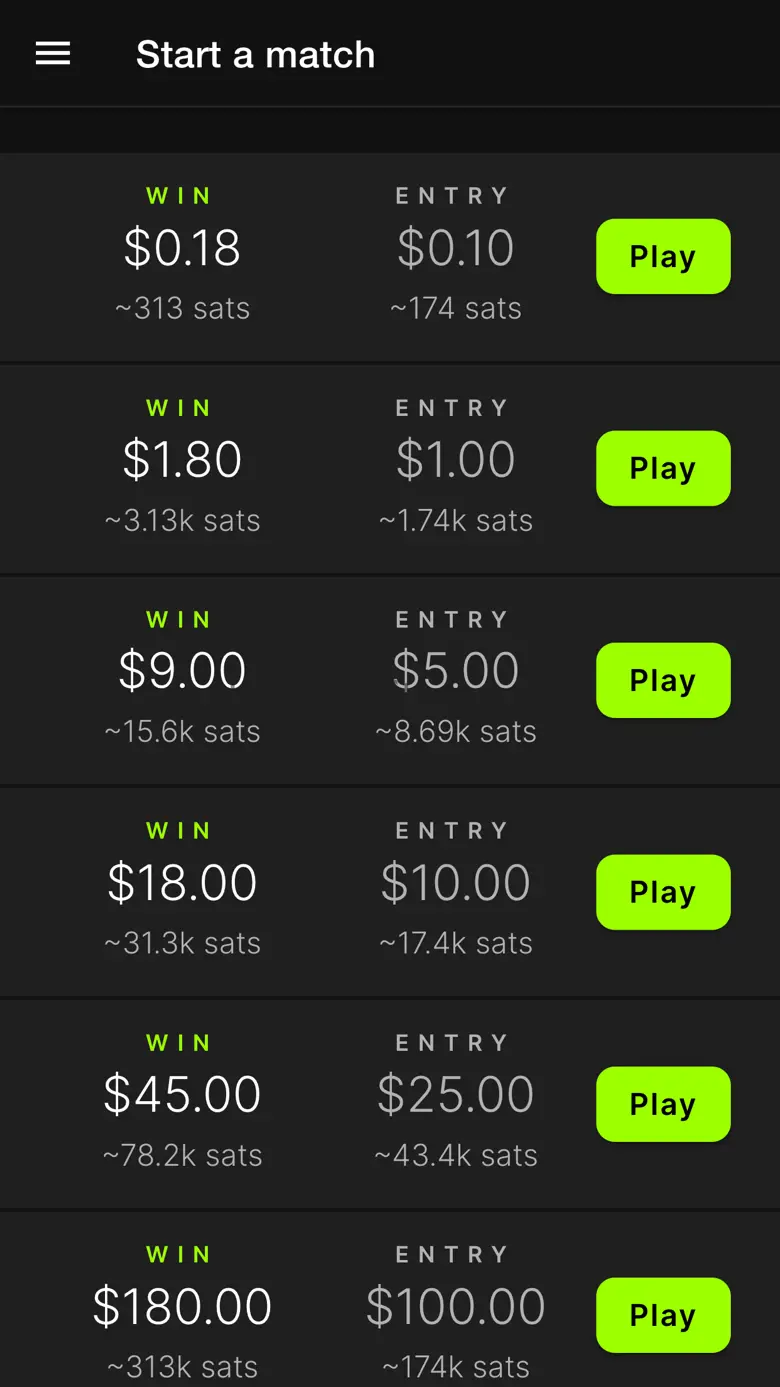Image resolution: width=780 pixels, height=1387 pixels.
Task: Play the $100.00 entry match
Action: 663,1315
